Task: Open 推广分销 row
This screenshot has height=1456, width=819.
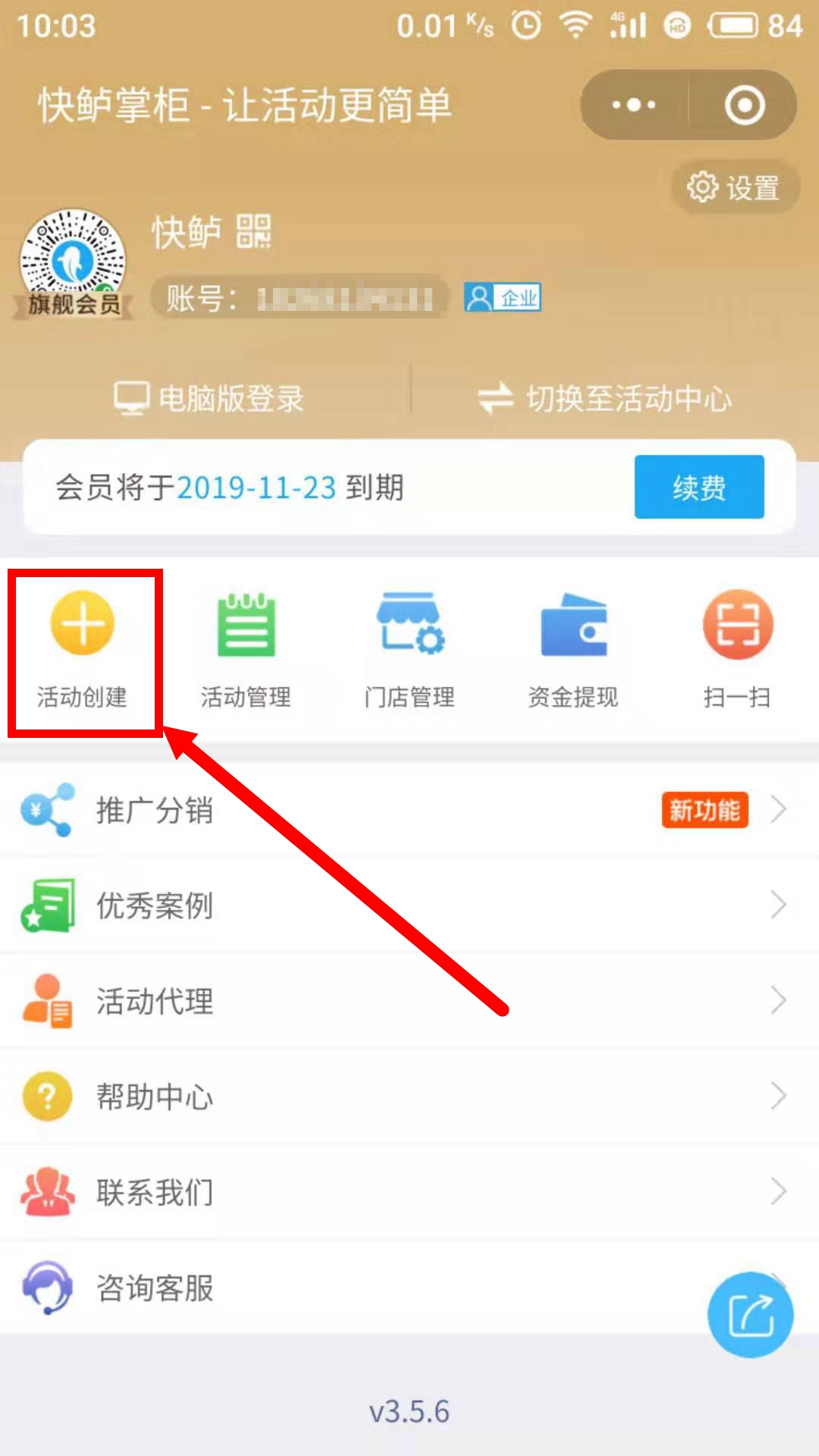Action: coord(409,810)
